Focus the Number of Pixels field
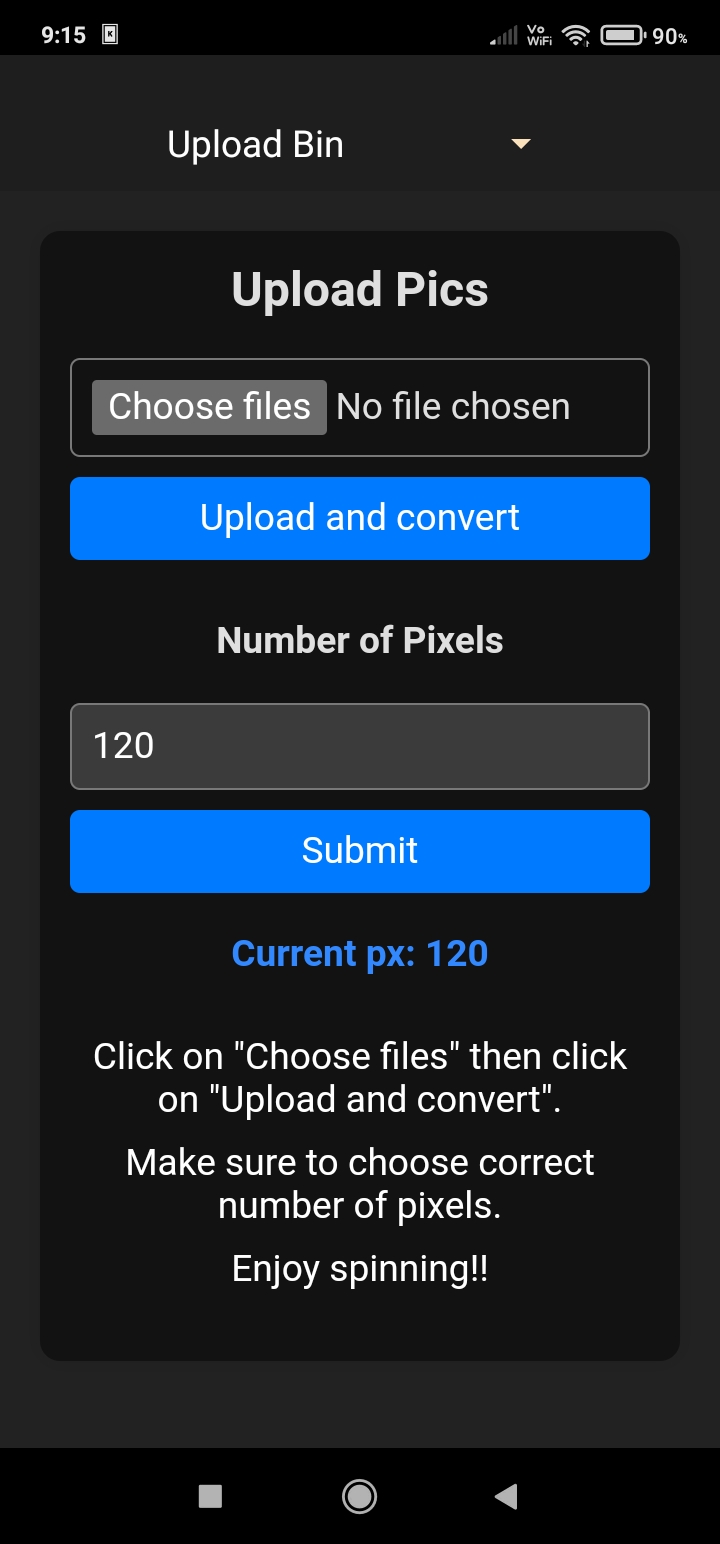Screen dimensions: 720x1544 360,747
